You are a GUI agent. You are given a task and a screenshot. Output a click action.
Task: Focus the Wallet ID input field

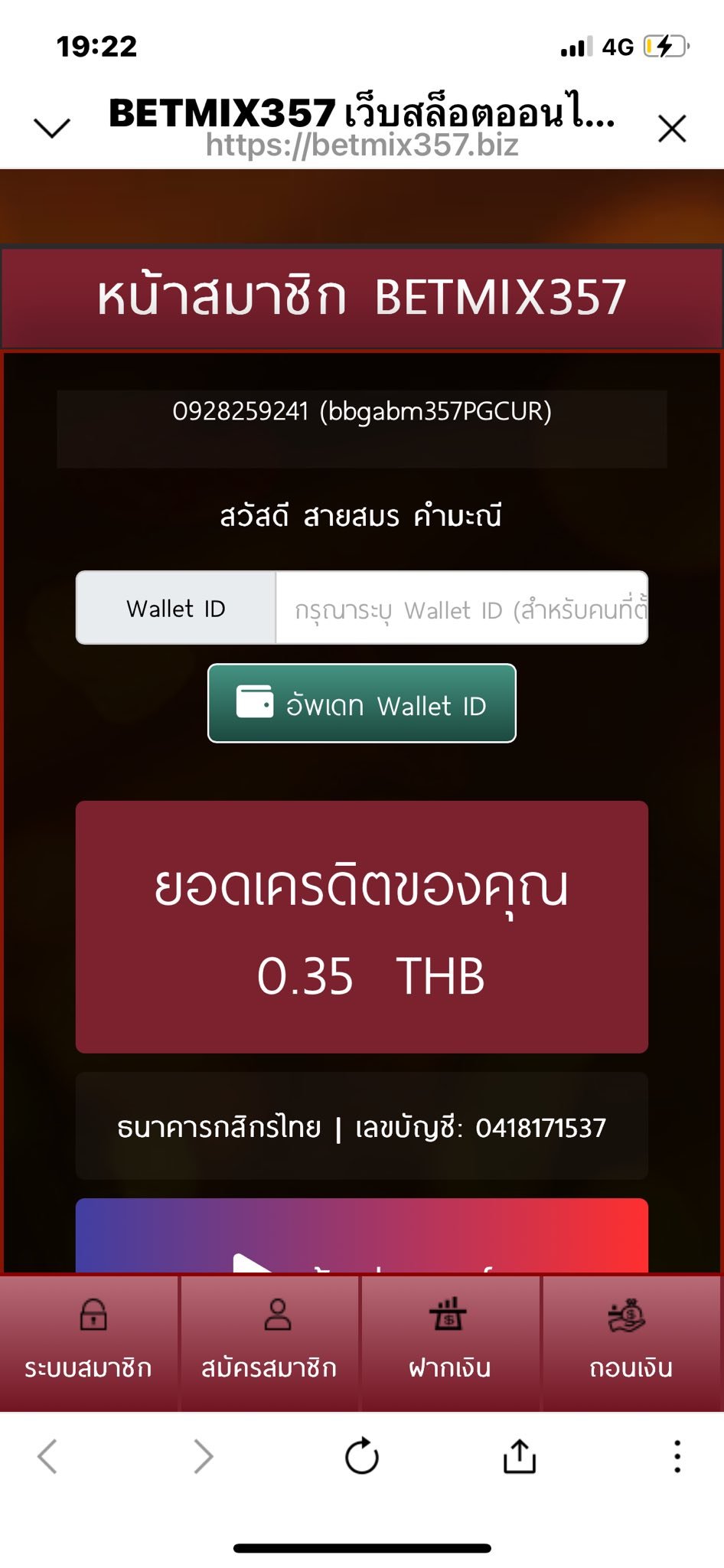pyautogui.click(x=461, y=609)
